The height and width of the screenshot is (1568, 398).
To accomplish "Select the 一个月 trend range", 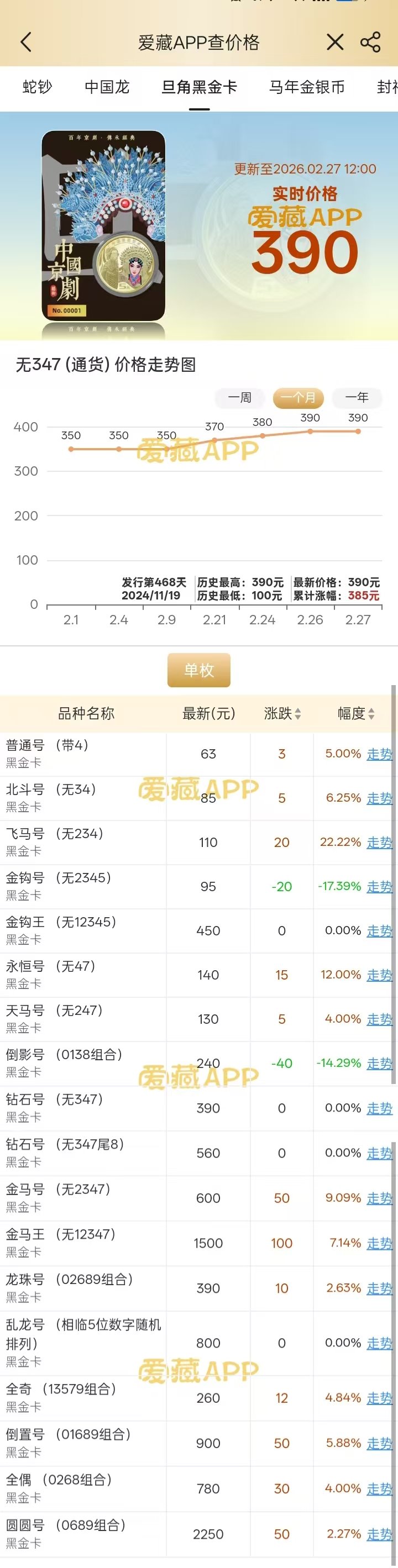I will [x=298, y=397].
